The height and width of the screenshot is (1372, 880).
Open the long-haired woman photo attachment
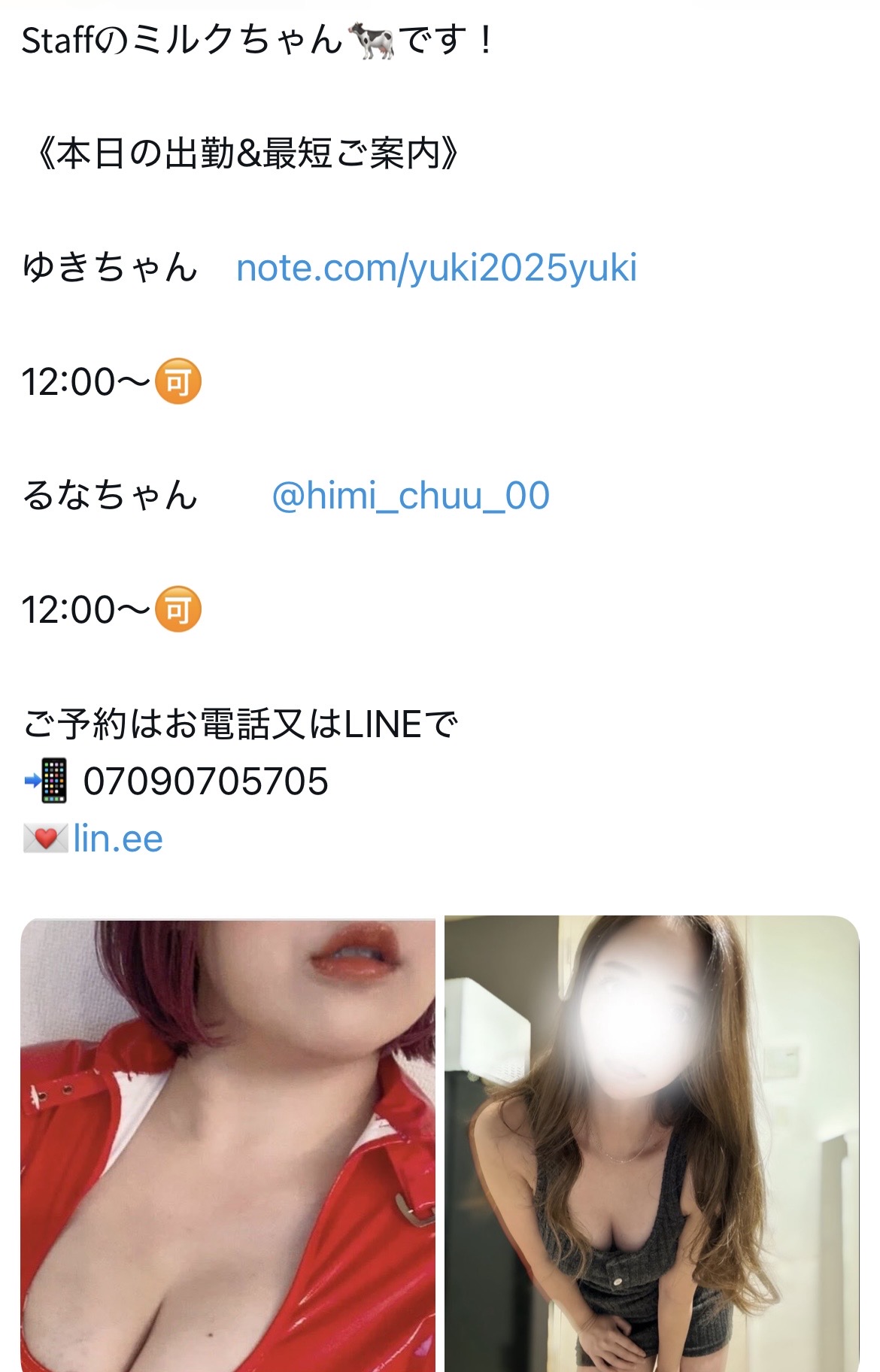[651, 1143]
